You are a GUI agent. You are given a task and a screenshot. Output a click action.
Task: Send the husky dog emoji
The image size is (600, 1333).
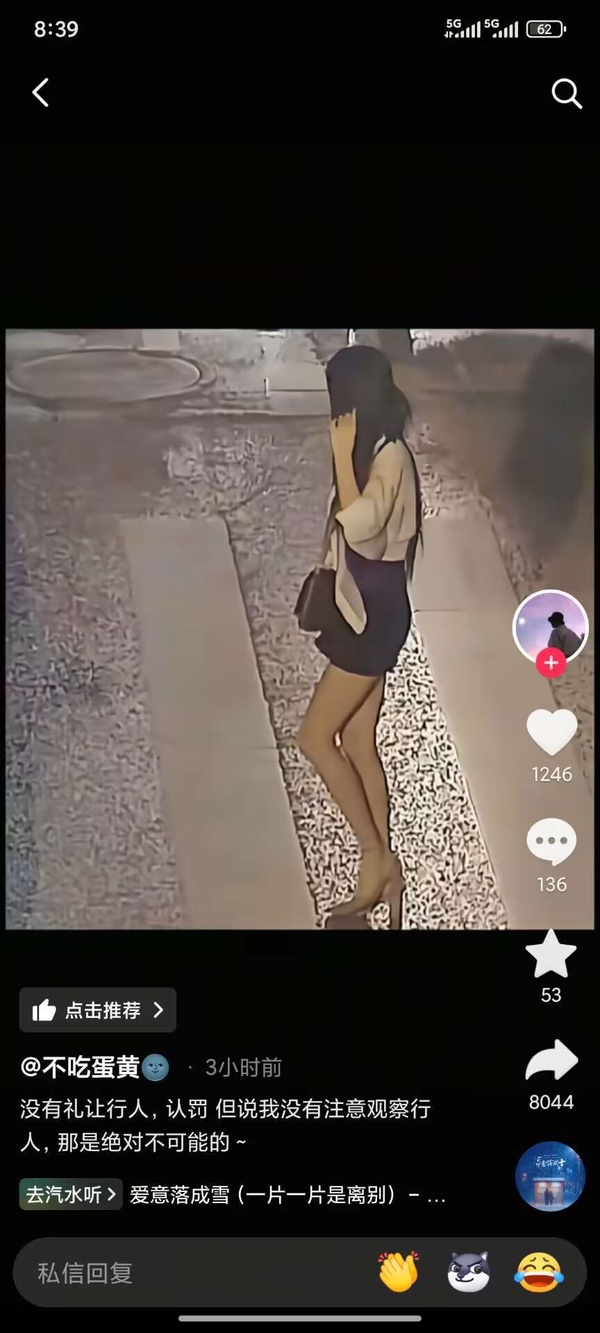(x=468, y=1272)
